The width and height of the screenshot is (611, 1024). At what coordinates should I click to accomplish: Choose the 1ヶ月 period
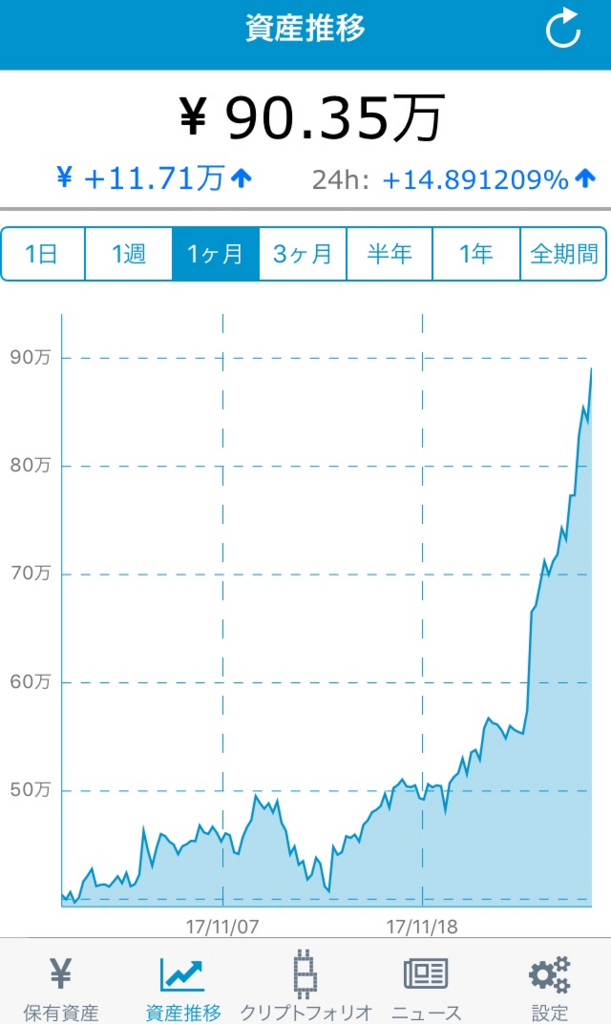pyautogui.click(x=216, y=254)
